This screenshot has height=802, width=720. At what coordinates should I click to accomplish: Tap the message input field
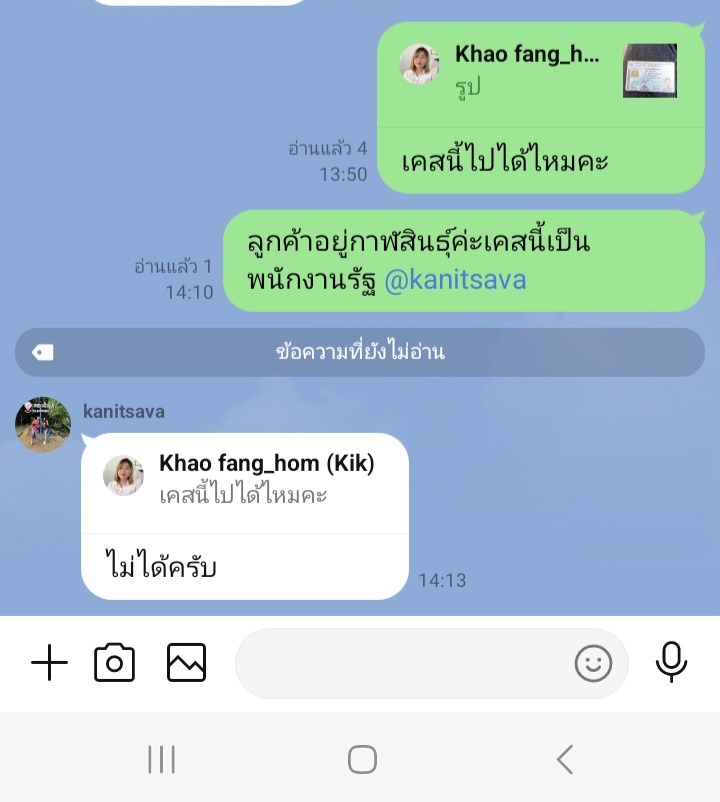pos(400,663)
